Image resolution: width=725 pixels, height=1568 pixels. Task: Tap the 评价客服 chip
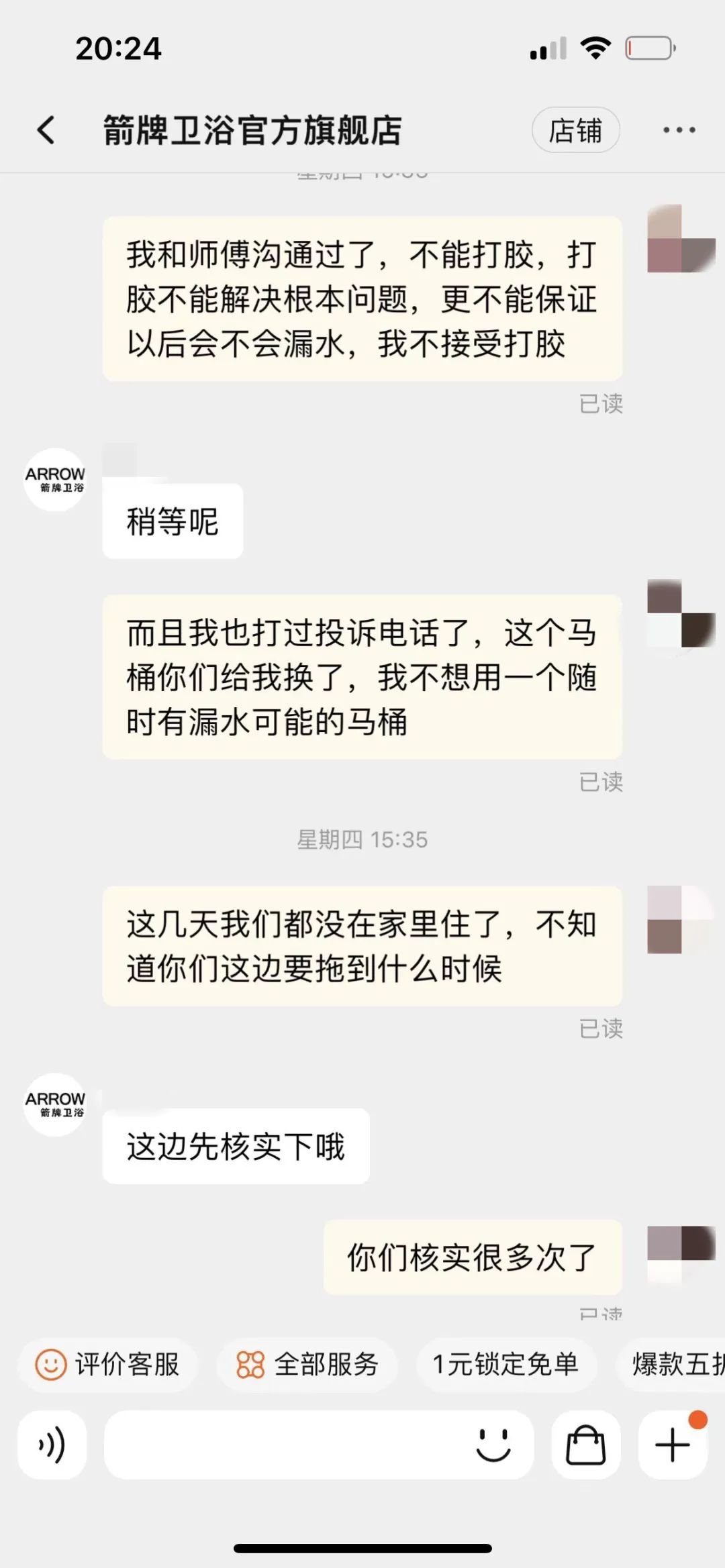point(109,1364)
